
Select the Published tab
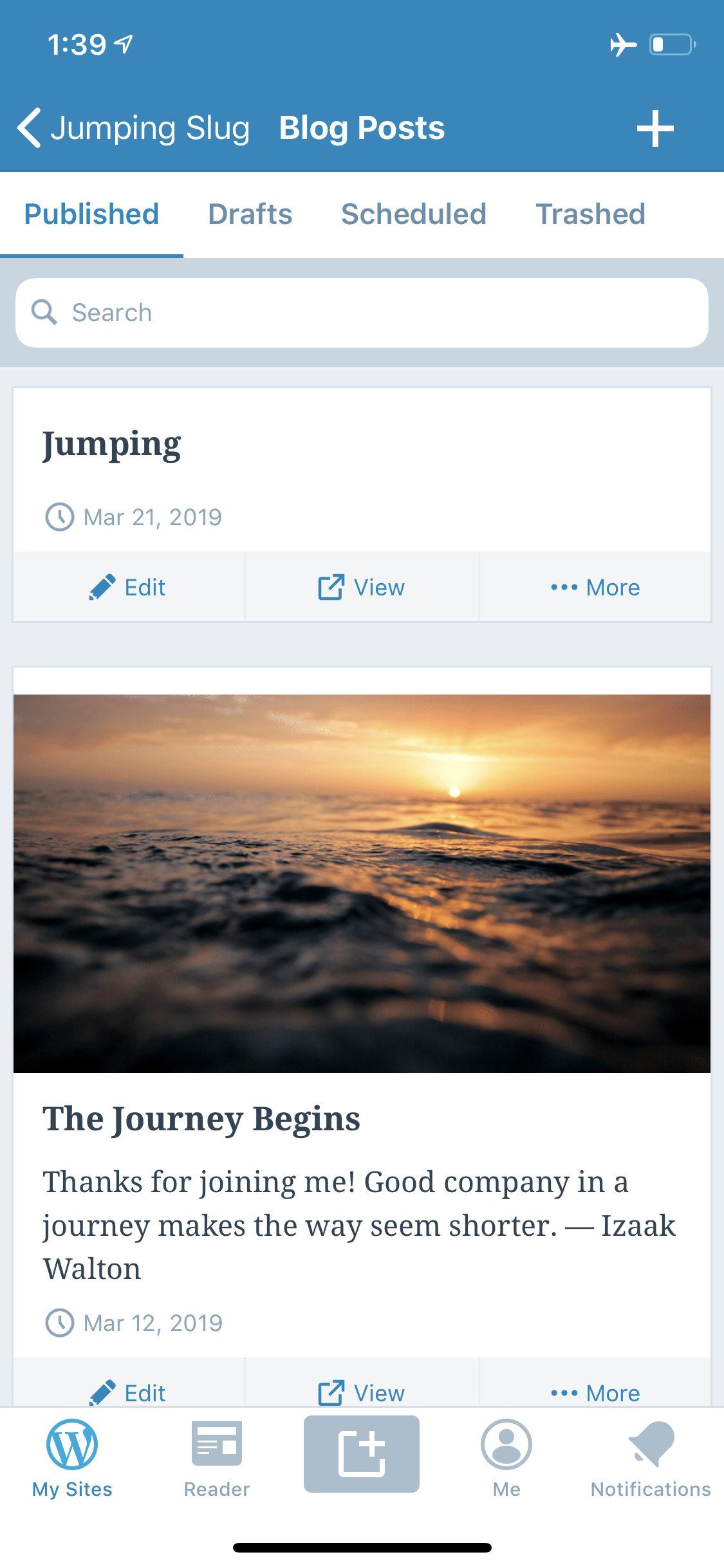pos(91,214)
